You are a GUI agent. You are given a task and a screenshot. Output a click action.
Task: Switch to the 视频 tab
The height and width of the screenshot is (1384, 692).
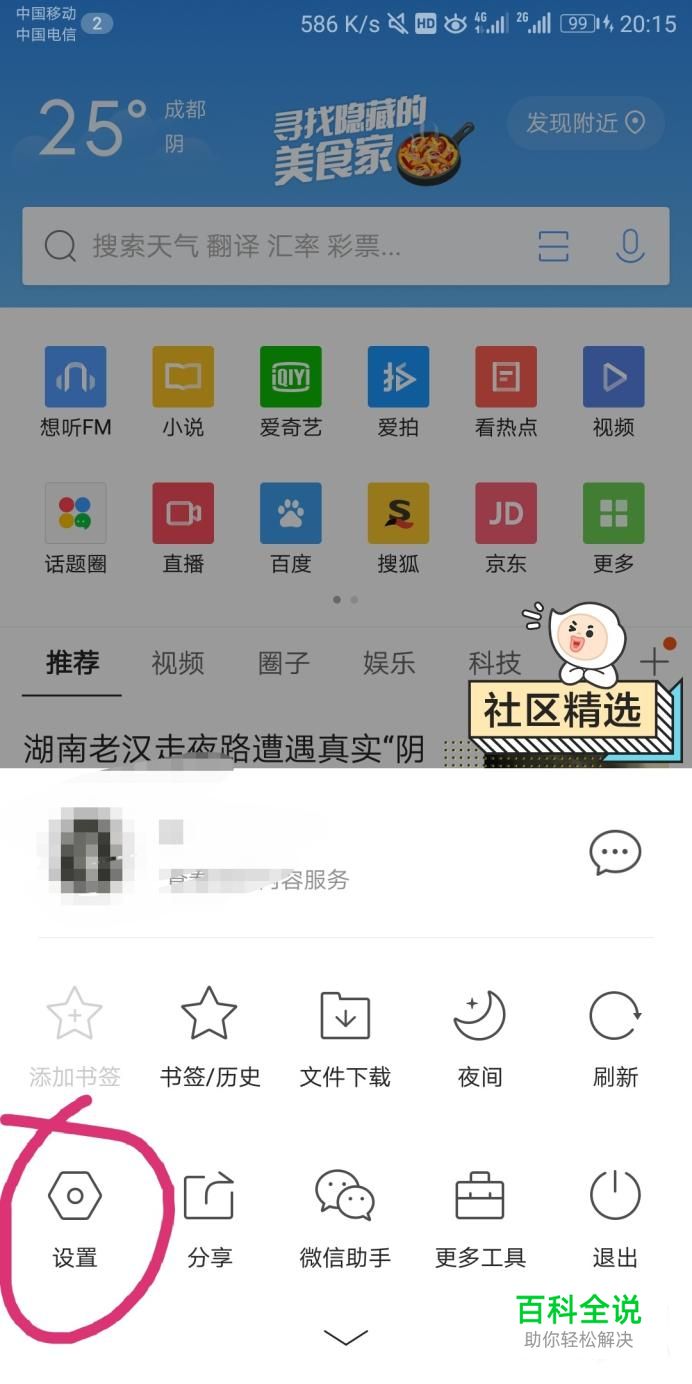178,662
